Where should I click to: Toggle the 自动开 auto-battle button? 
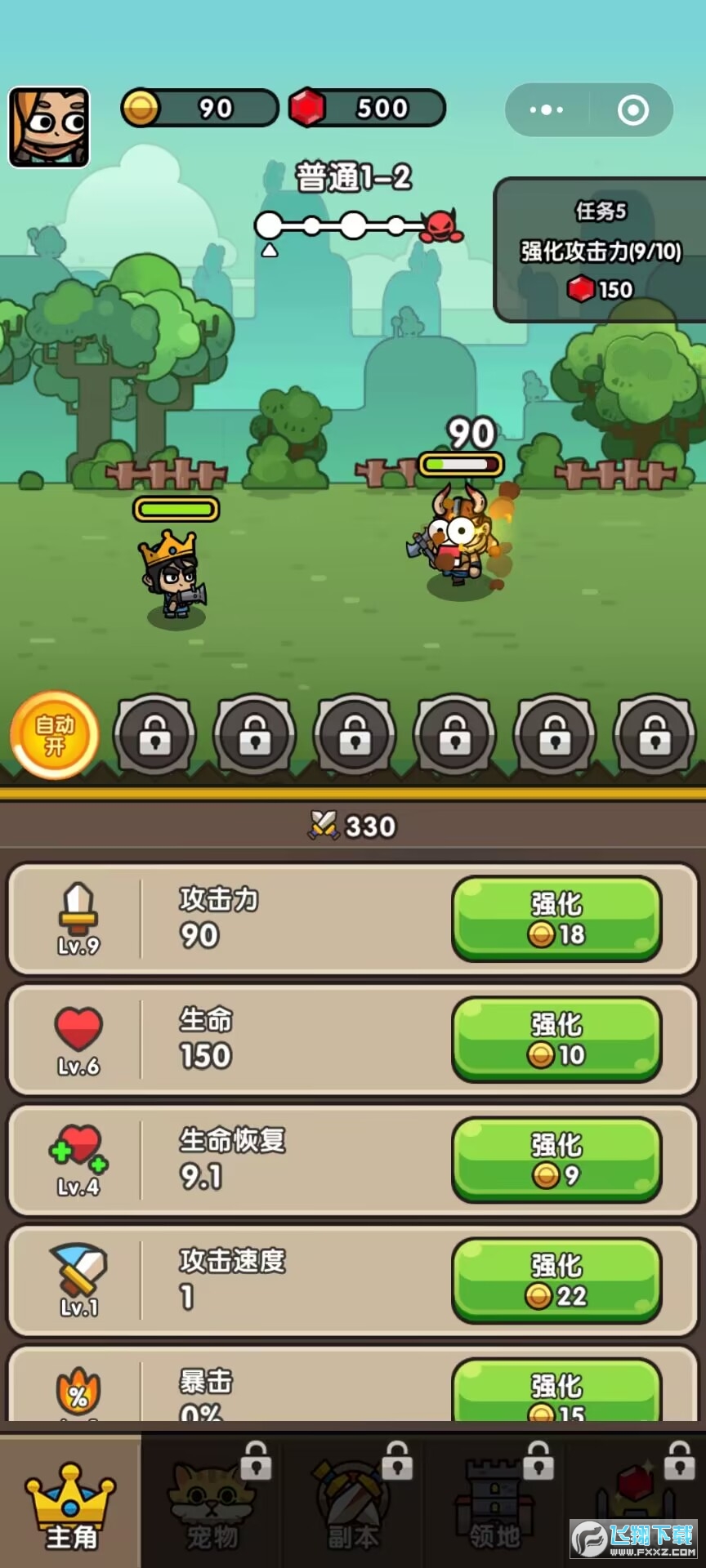click(x=54, y=735)
